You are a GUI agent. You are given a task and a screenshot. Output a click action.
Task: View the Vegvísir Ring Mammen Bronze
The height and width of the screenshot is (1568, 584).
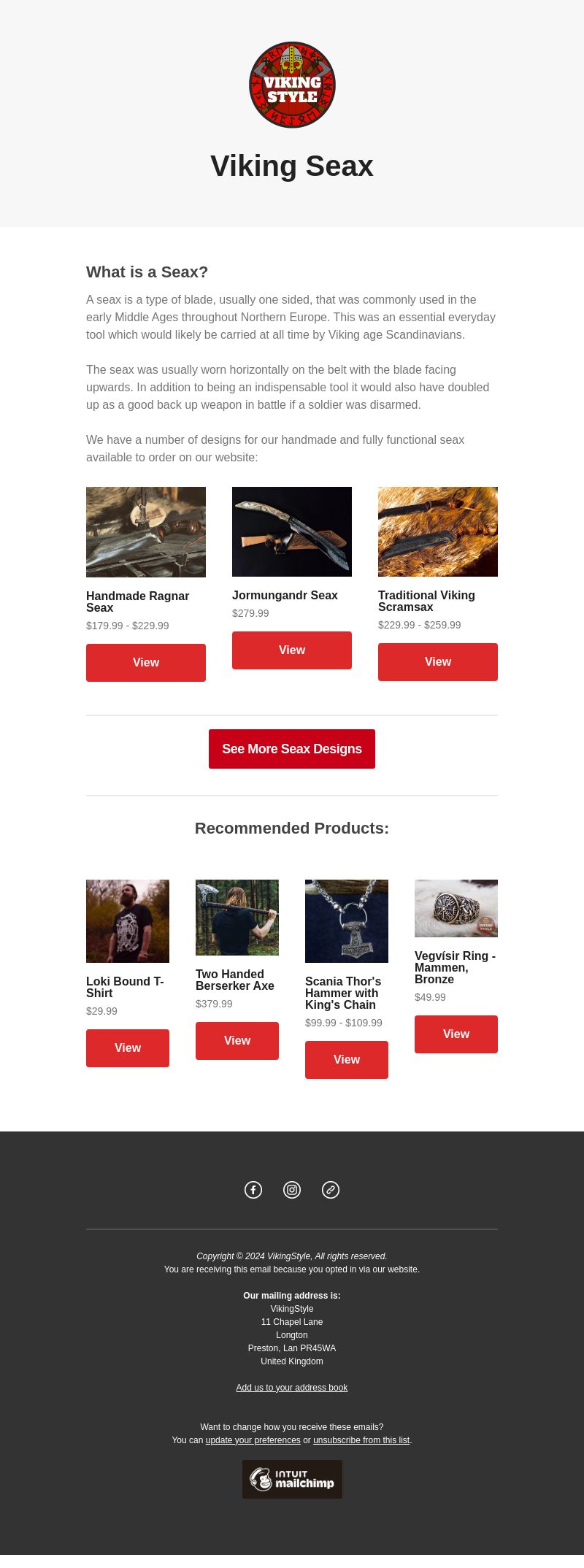tap(456, 1034)
